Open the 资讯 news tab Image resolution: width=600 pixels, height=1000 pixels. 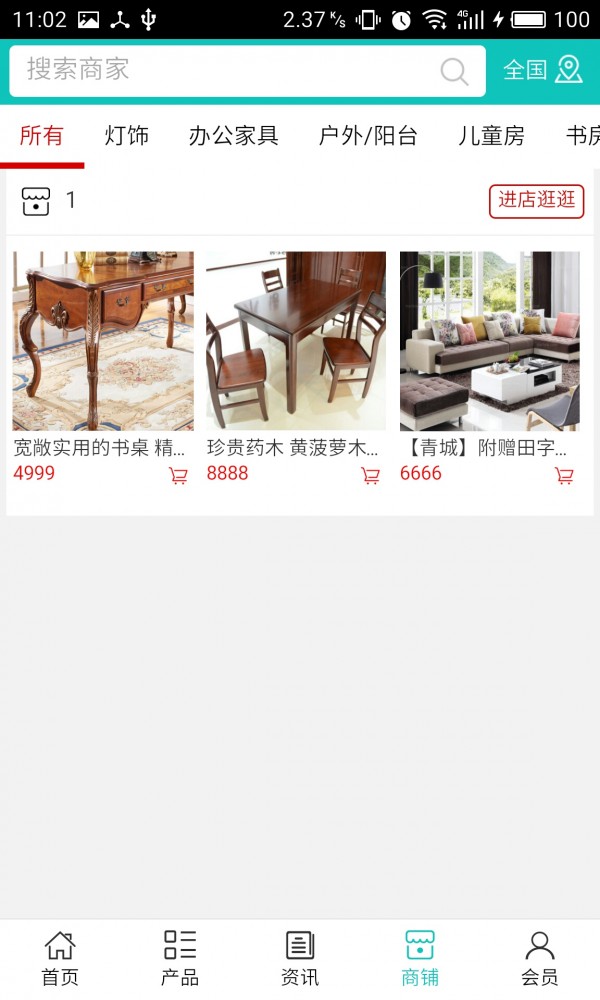(300, 958)
